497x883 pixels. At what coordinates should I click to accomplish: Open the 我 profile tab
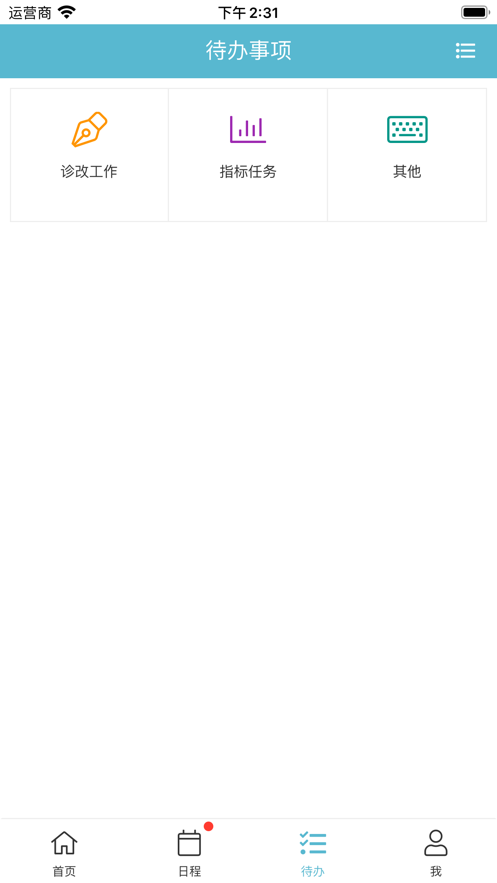pyautogui.click(x=436, y=853)
